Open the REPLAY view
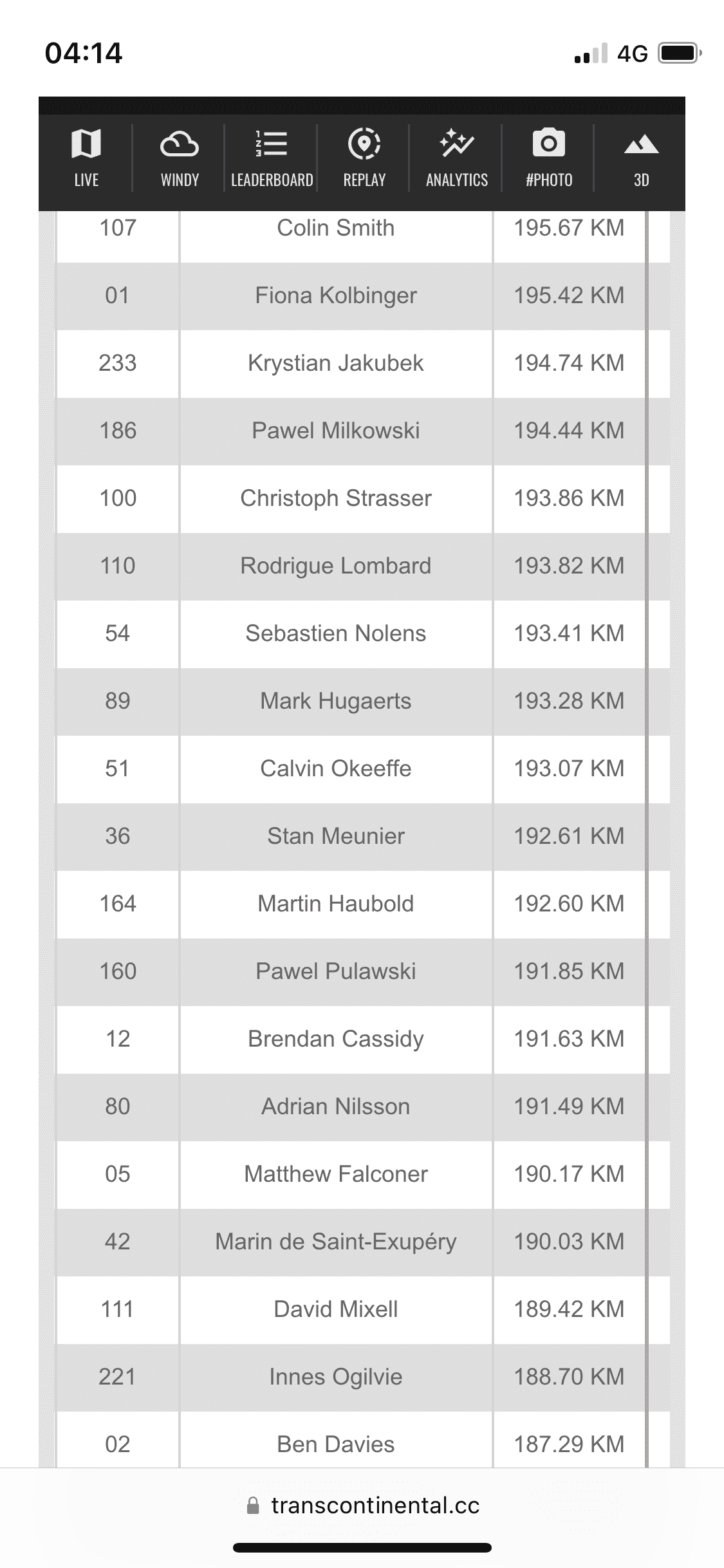This screenshot has height=1568, width=724. (364, 158)
